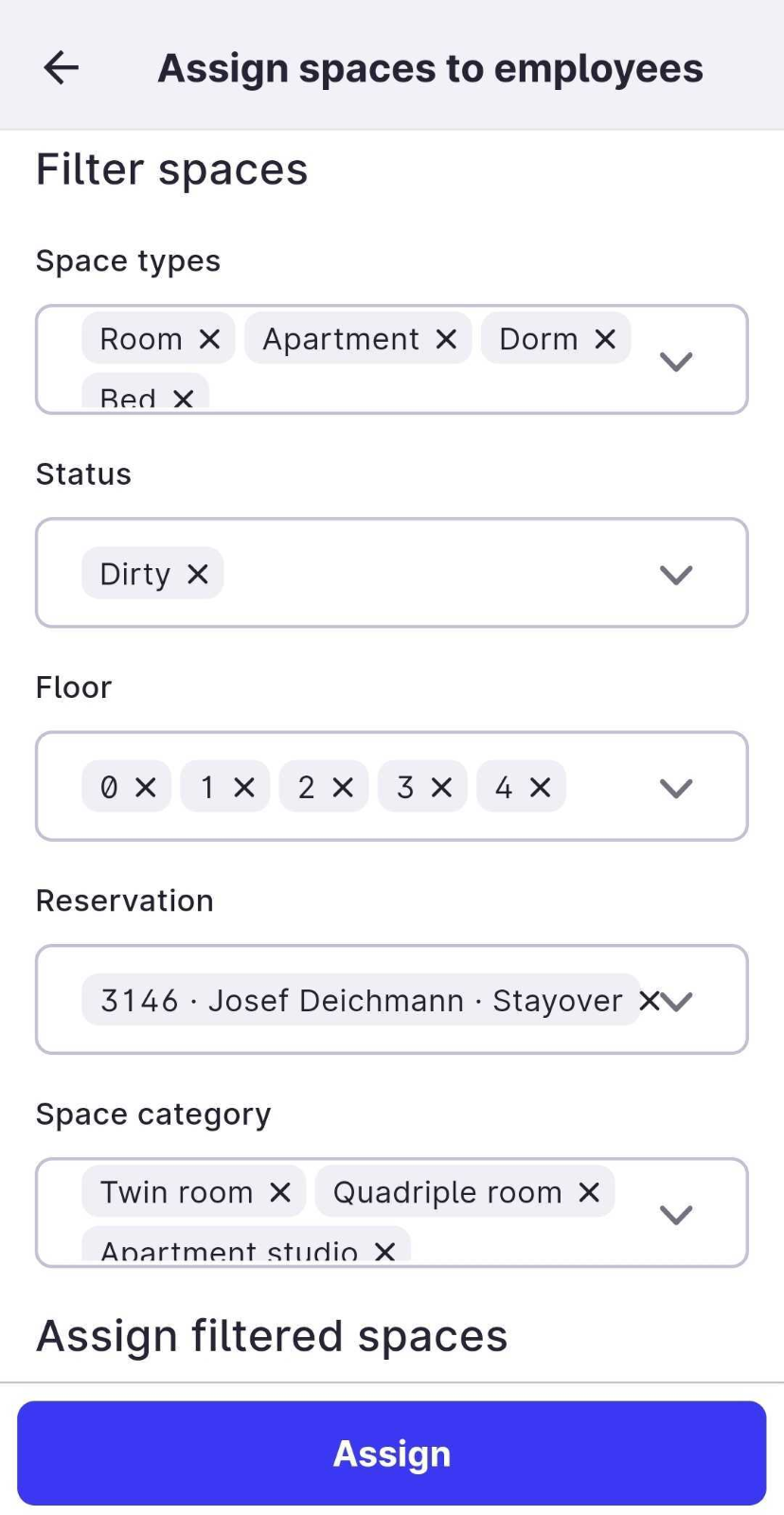The image size is (784, 1515).
Task: Remove the Room space type filter
Action: point(210,338)
